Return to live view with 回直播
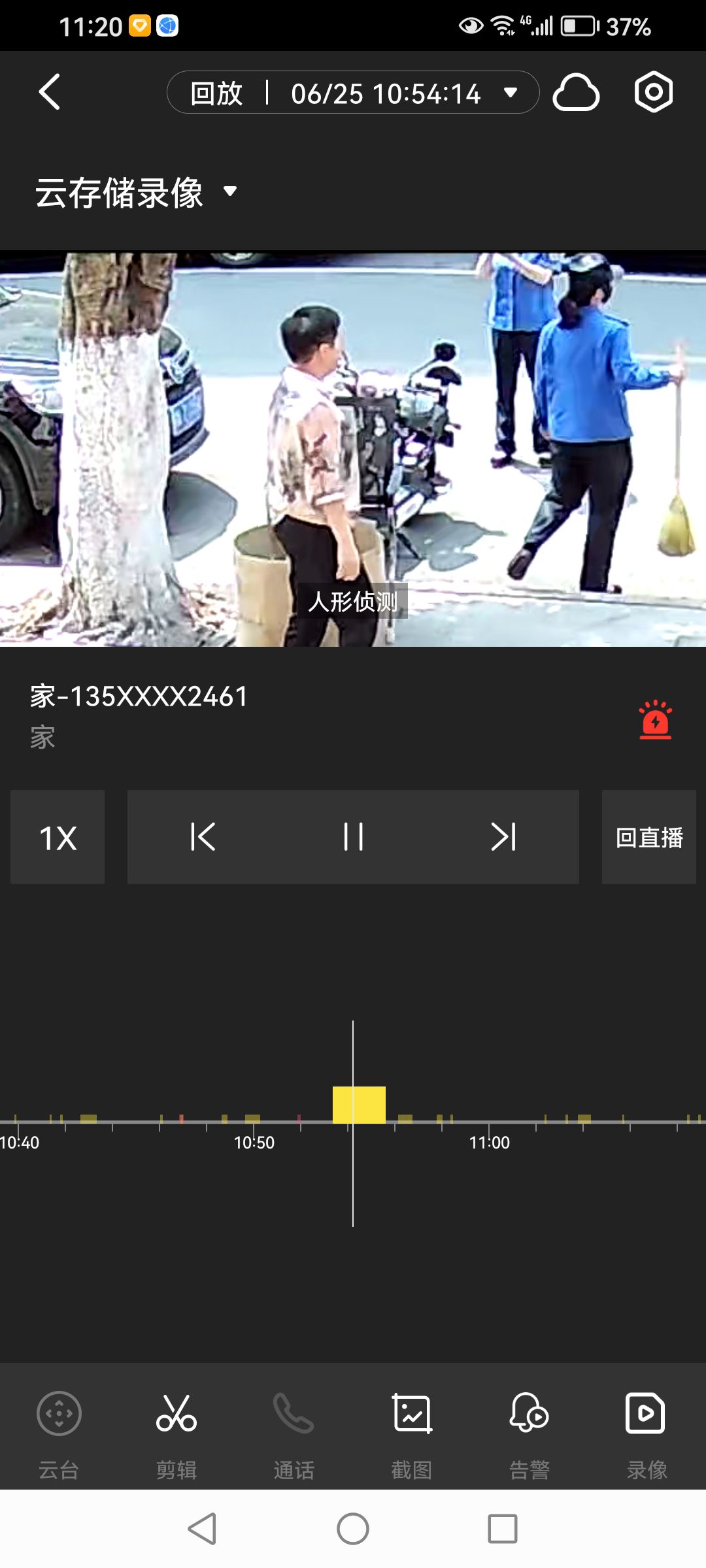This screenshot has height=1568, width=706. coord(648,837)
